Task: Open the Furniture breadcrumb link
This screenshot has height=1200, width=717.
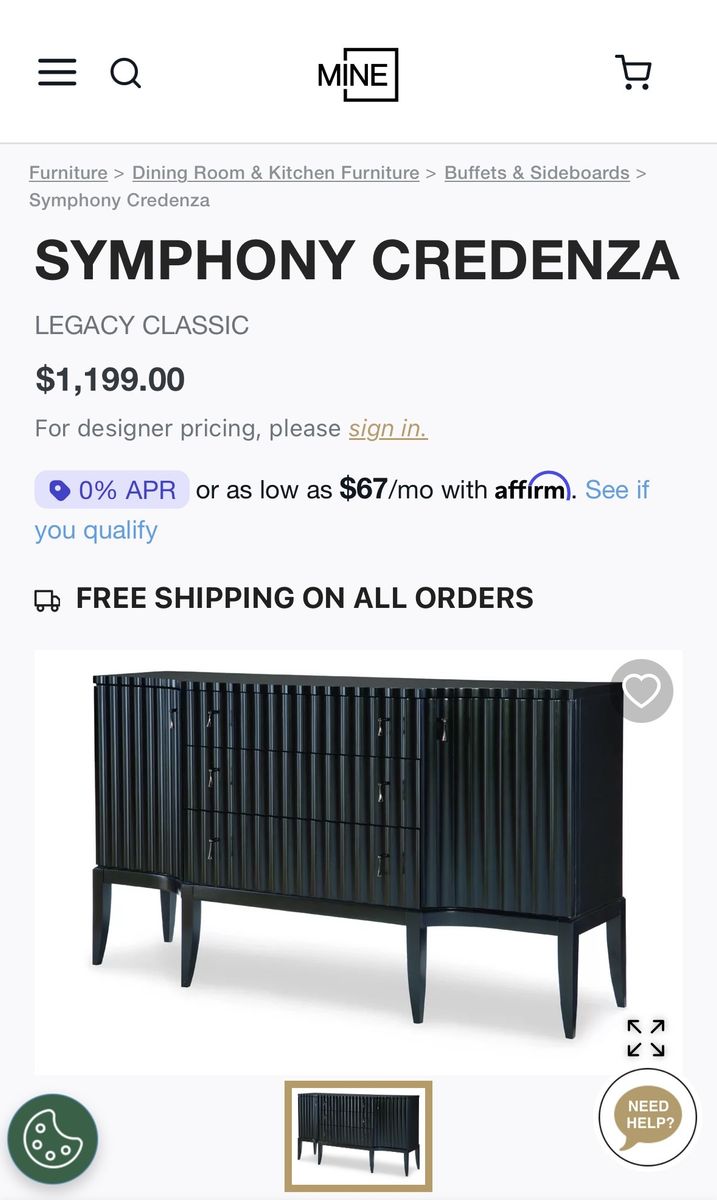Action: pyautogui.click(x=68, y=173)
